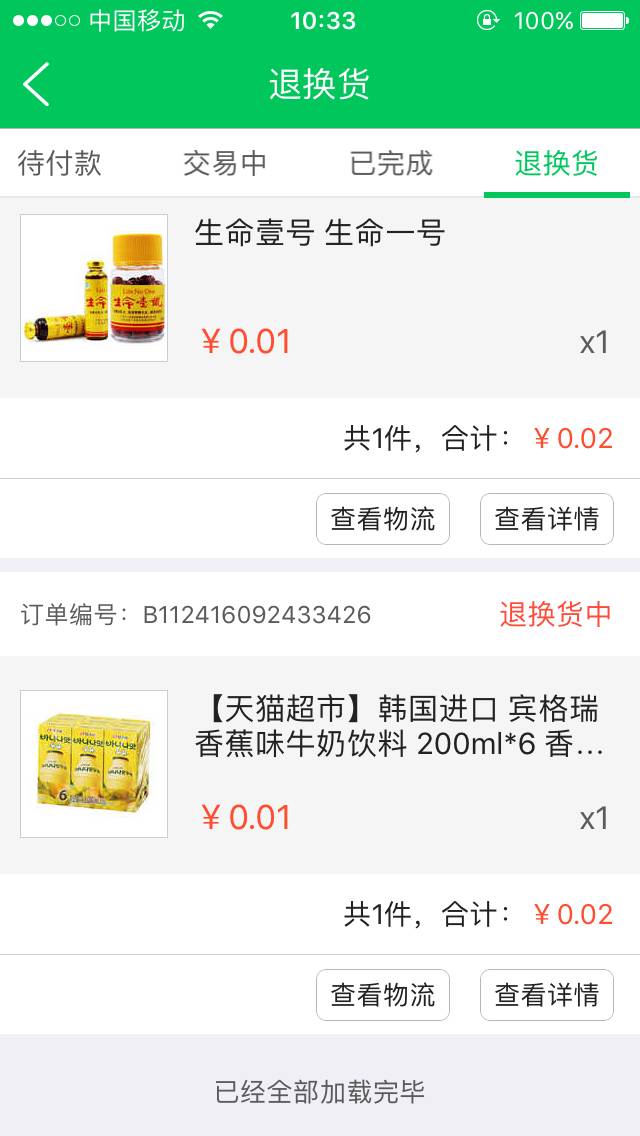Switch to the 待付款 tab

click(x=60, y=163)
